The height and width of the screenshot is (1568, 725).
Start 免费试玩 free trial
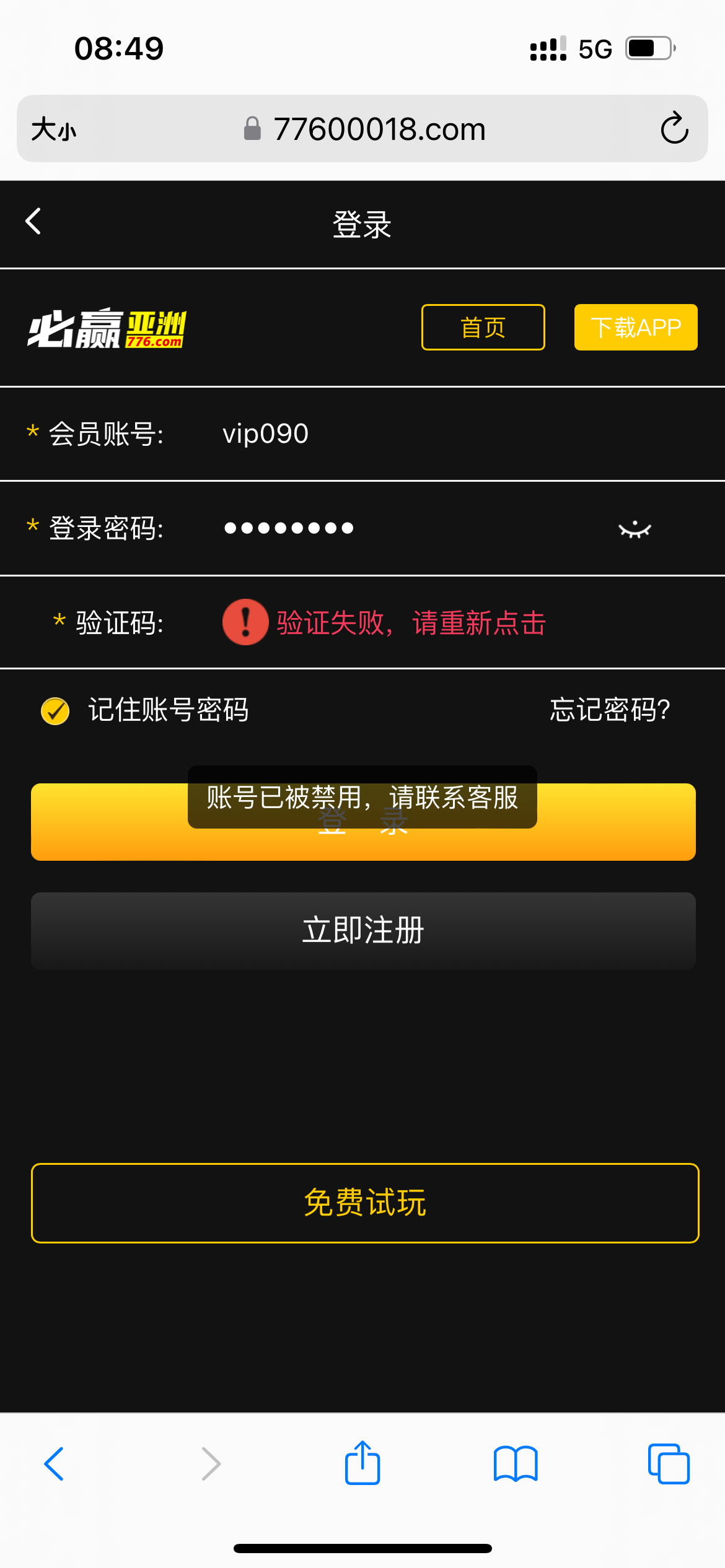[364, 1203]
